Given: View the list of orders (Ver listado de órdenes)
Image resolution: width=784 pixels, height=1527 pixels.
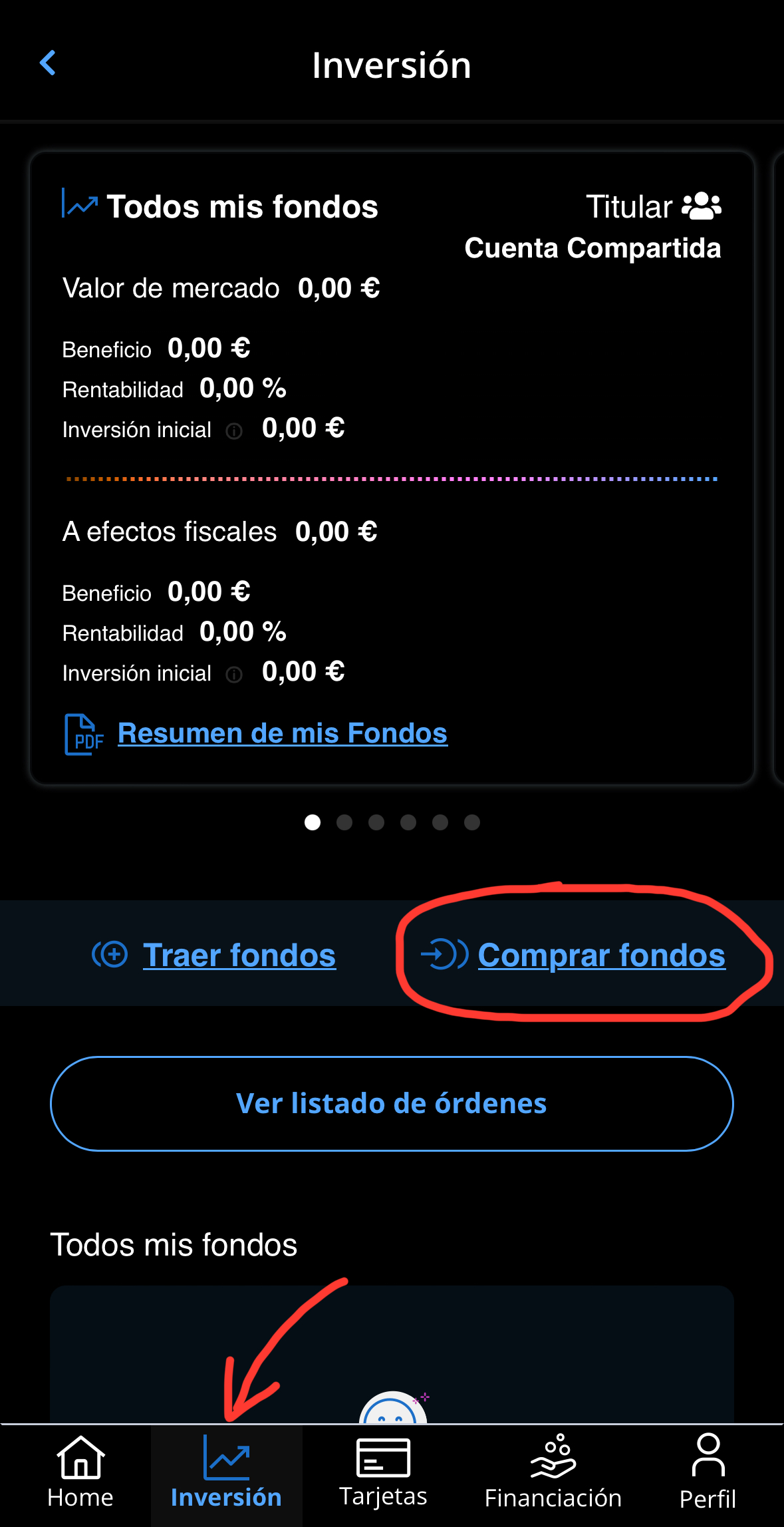Looking at the screenshot, I should click(x=392, y=1104).
